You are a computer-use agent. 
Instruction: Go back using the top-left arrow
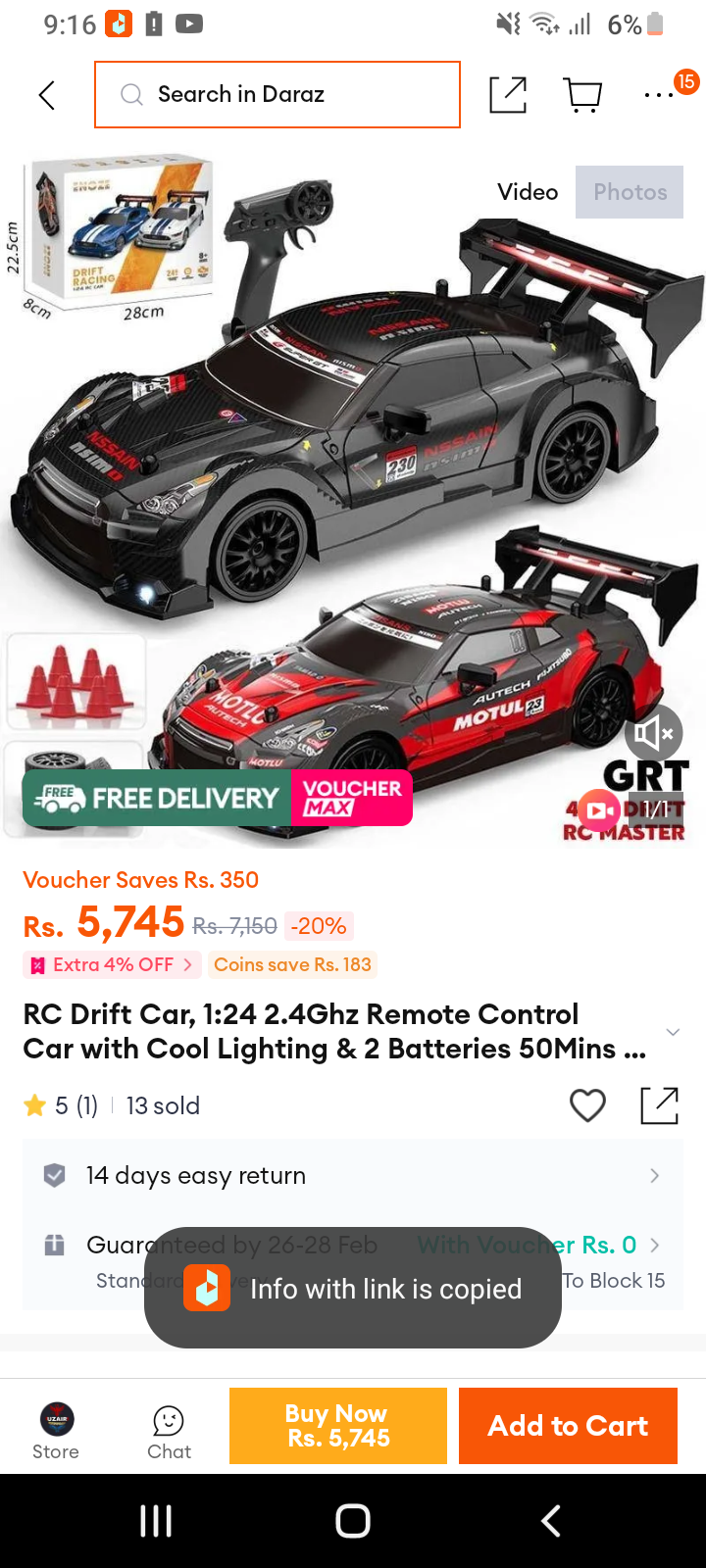point(46,95)
